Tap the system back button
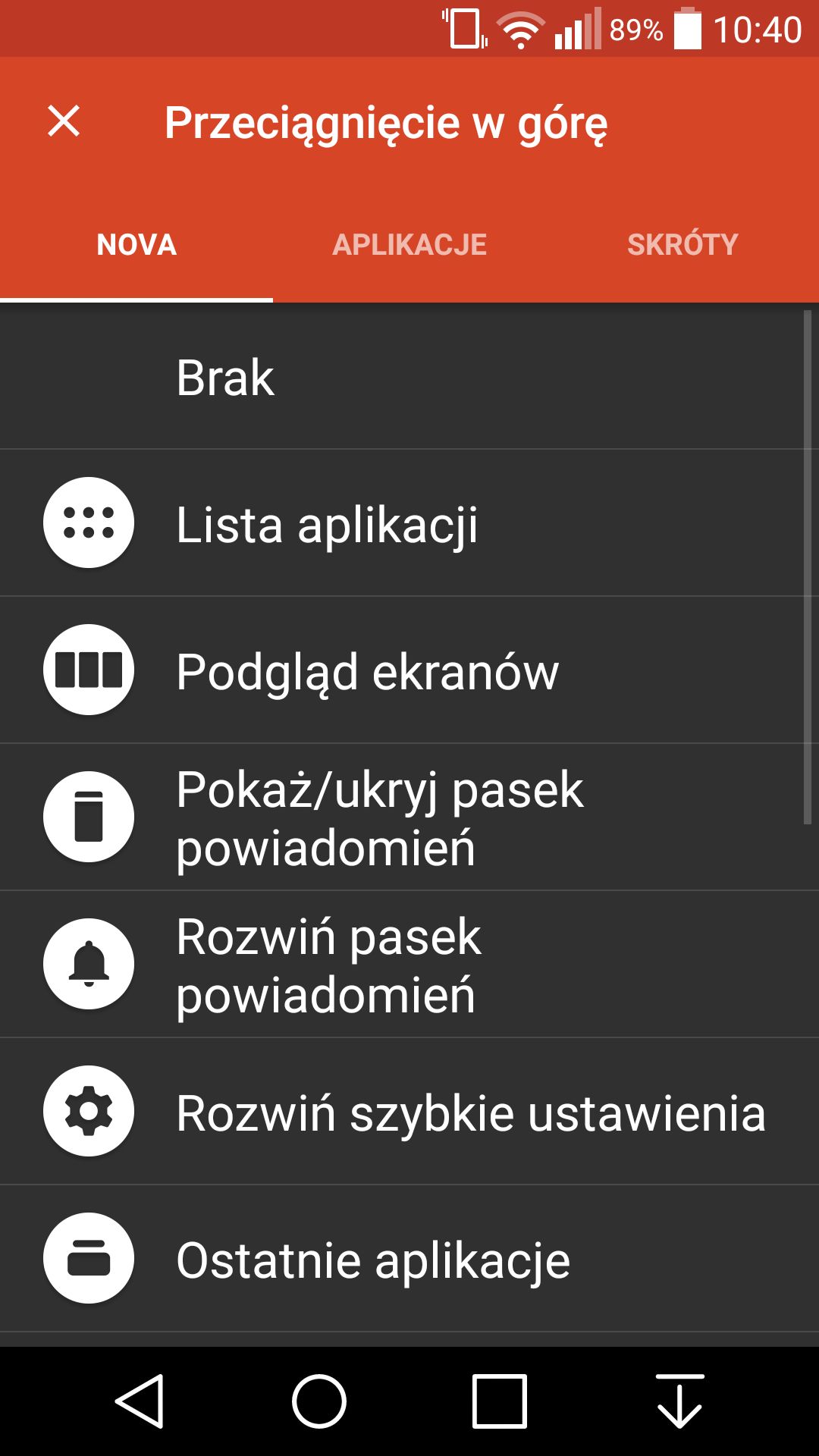 tap(140, 1401)
